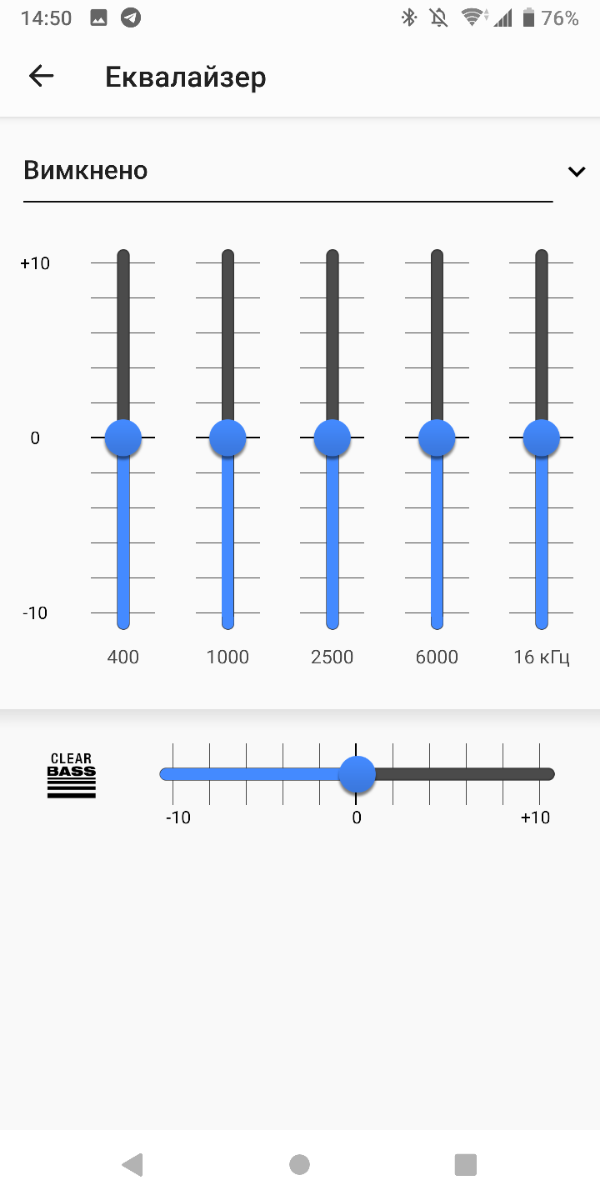The height and width of the screenshot is (1200, 600).
Task: Tap the 400 Hz band slider
Action: point(124,438)
